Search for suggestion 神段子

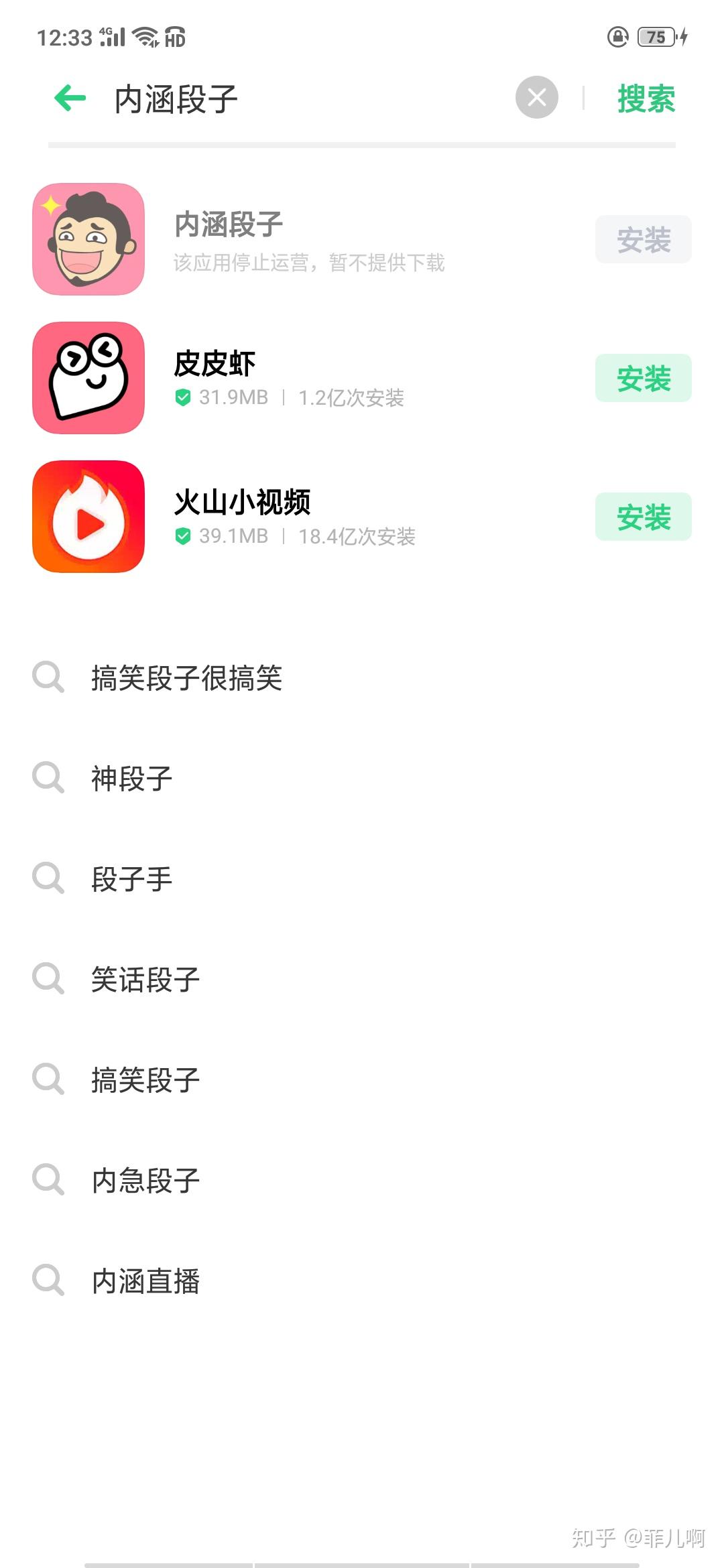132,778
